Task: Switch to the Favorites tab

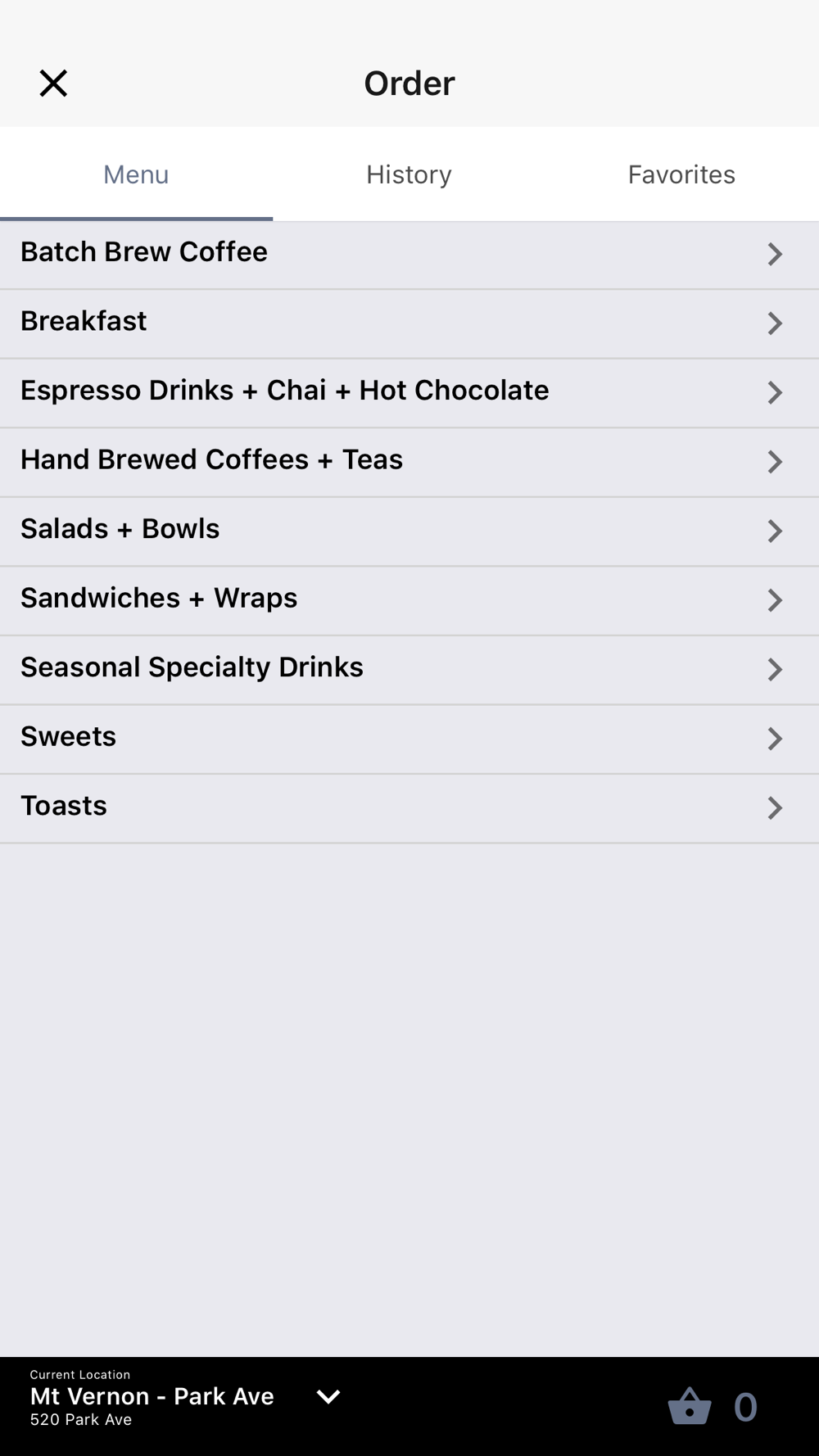Action: [681, 174]
